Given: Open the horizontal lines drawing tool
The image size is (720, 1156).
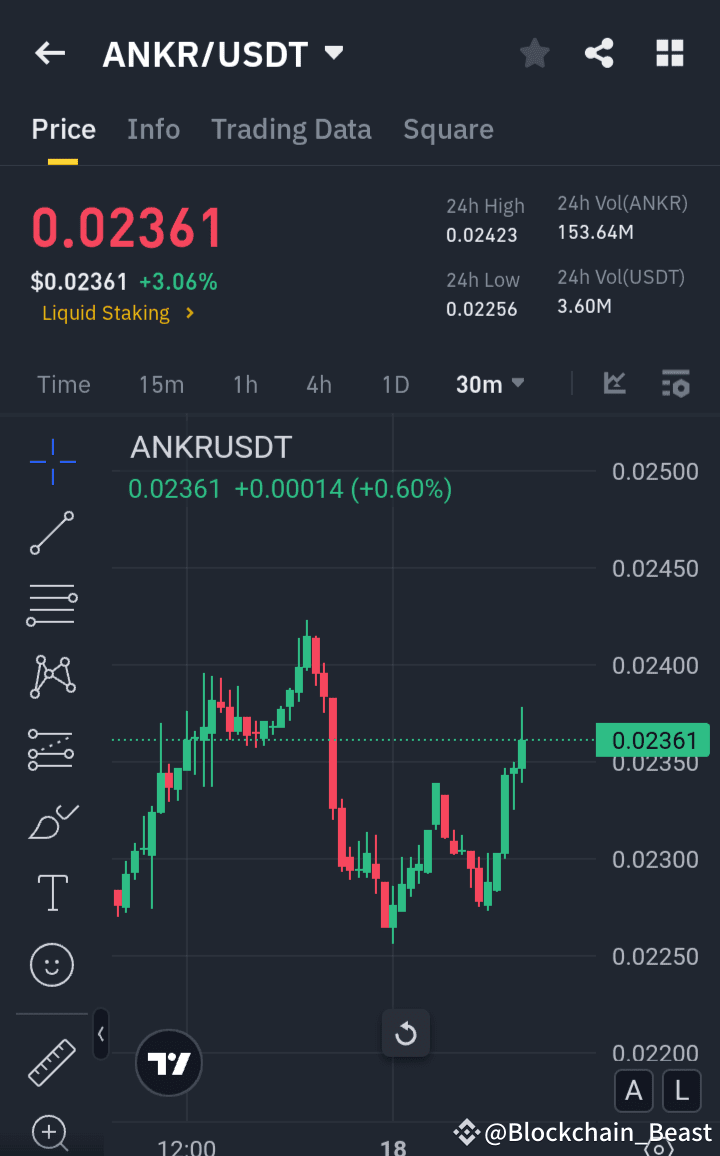Looking at the screenshot, I should click(51, 604).
